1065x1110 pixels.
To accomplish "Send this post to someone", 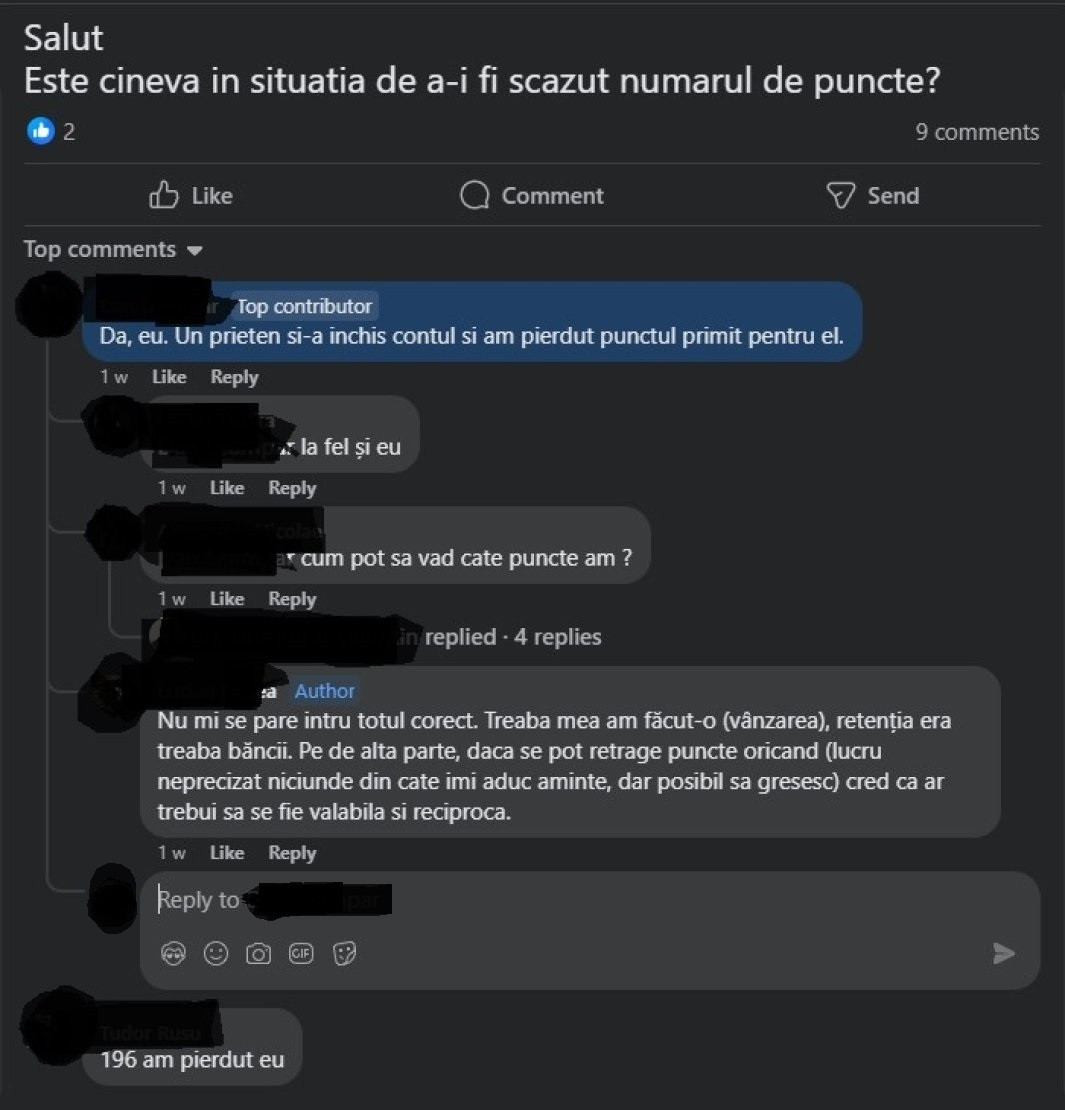I will (872, 195).
